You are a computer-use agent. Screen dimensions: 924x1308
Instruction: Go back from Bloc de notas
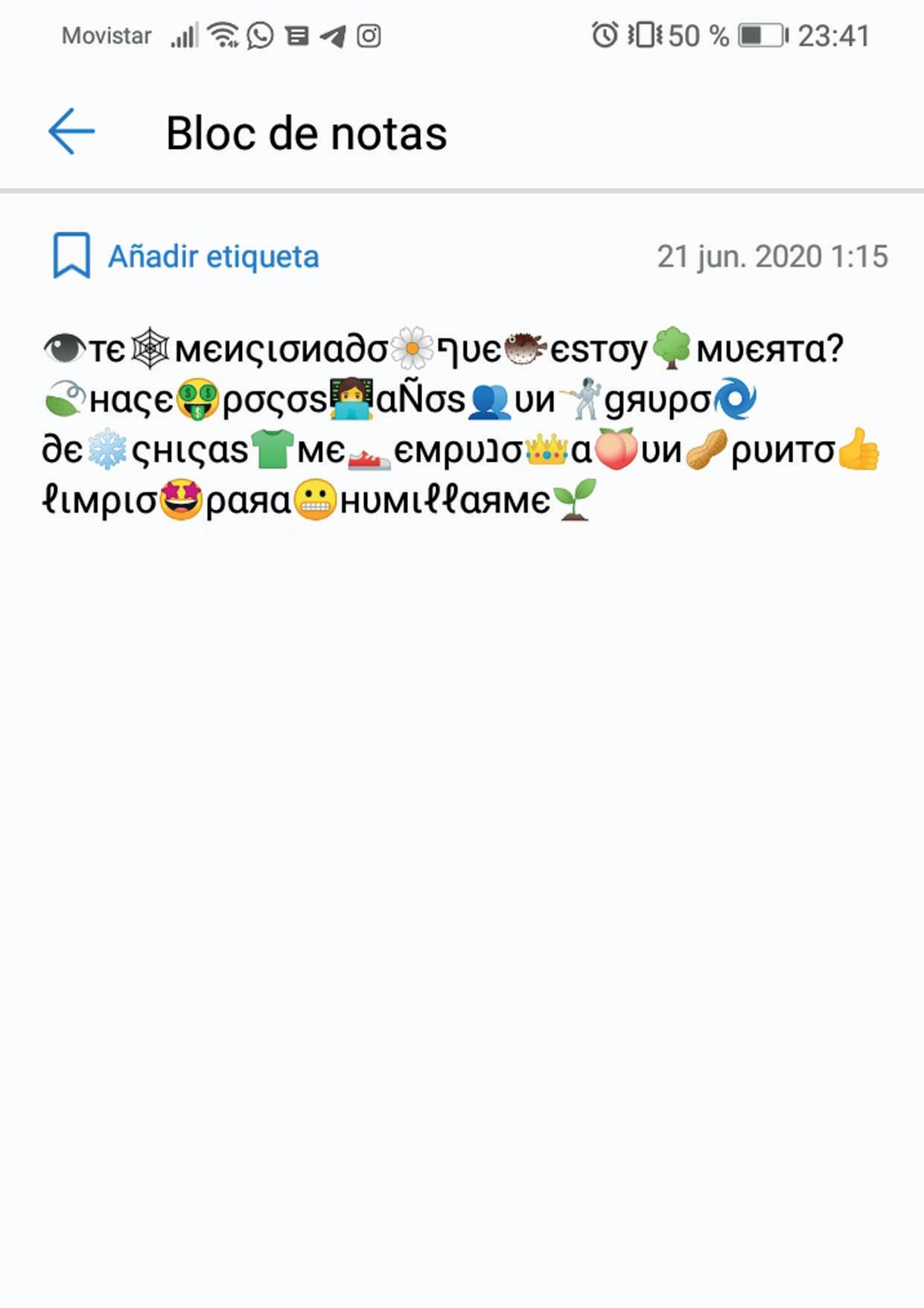click(71, 132)
